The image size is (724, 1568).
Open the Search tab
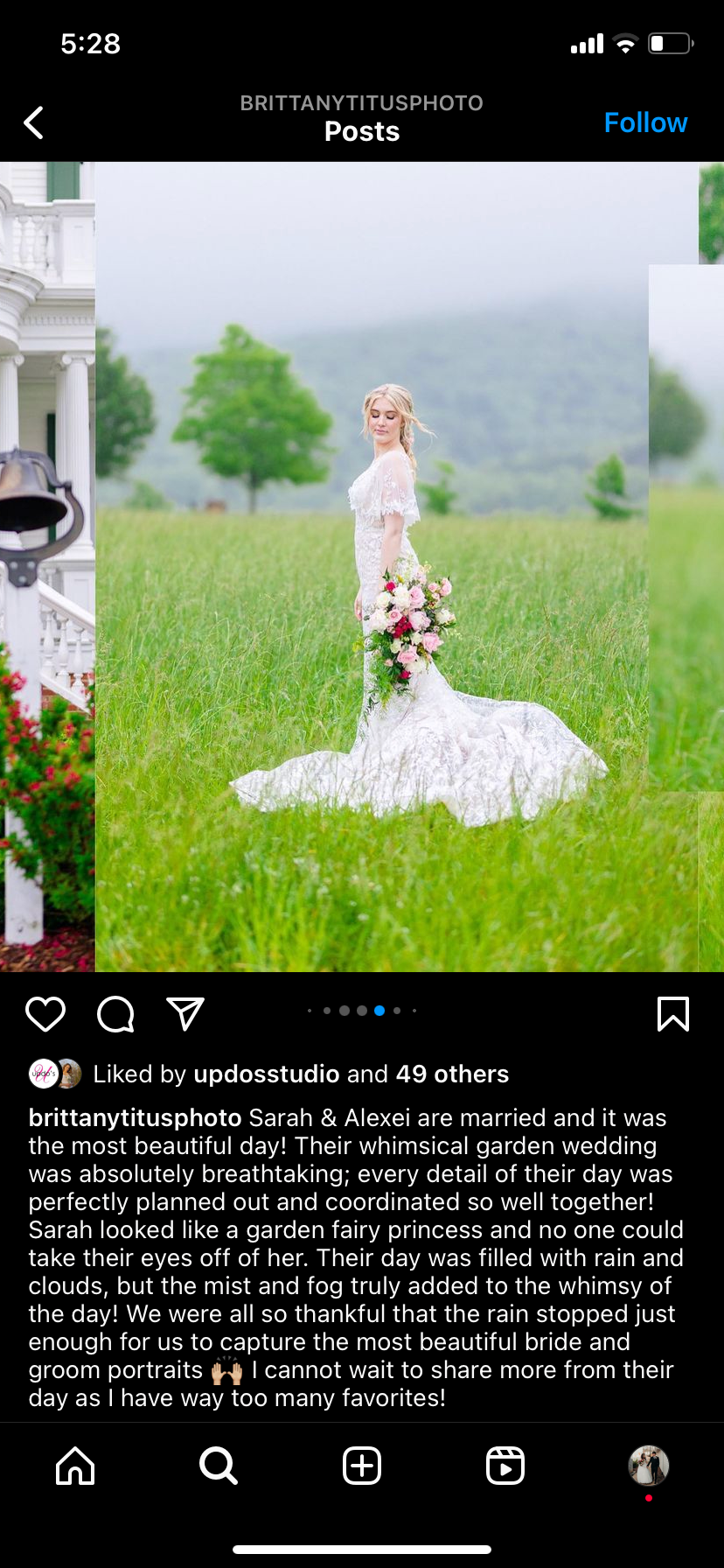tap(218, 1465)
